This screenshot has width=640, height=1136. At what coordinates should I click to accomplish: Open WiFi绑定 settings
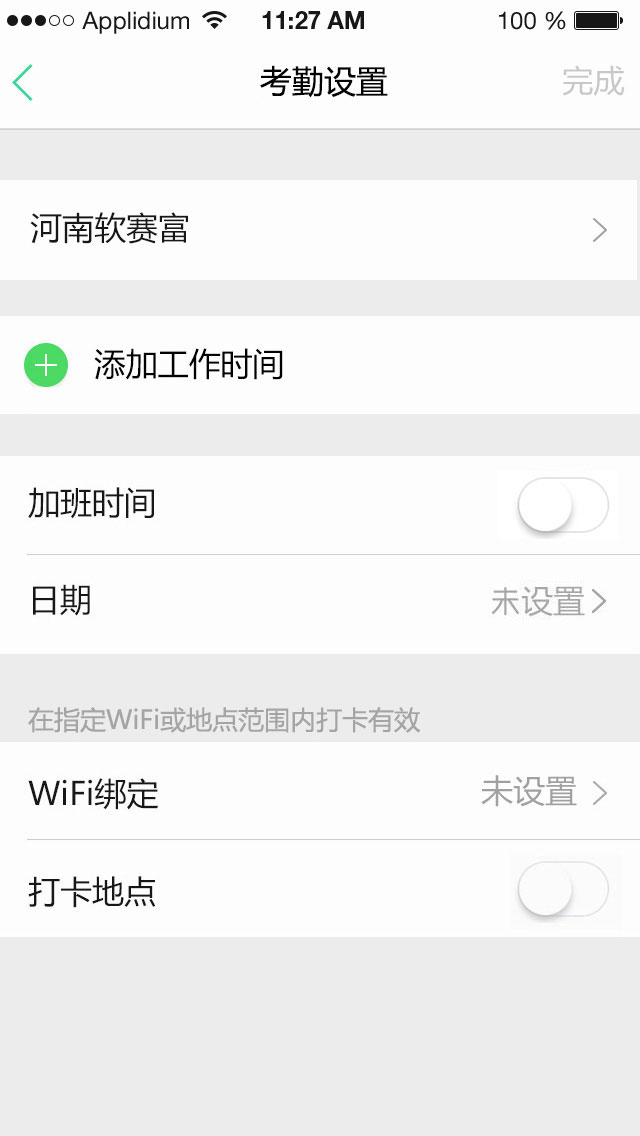pos(320,792)
